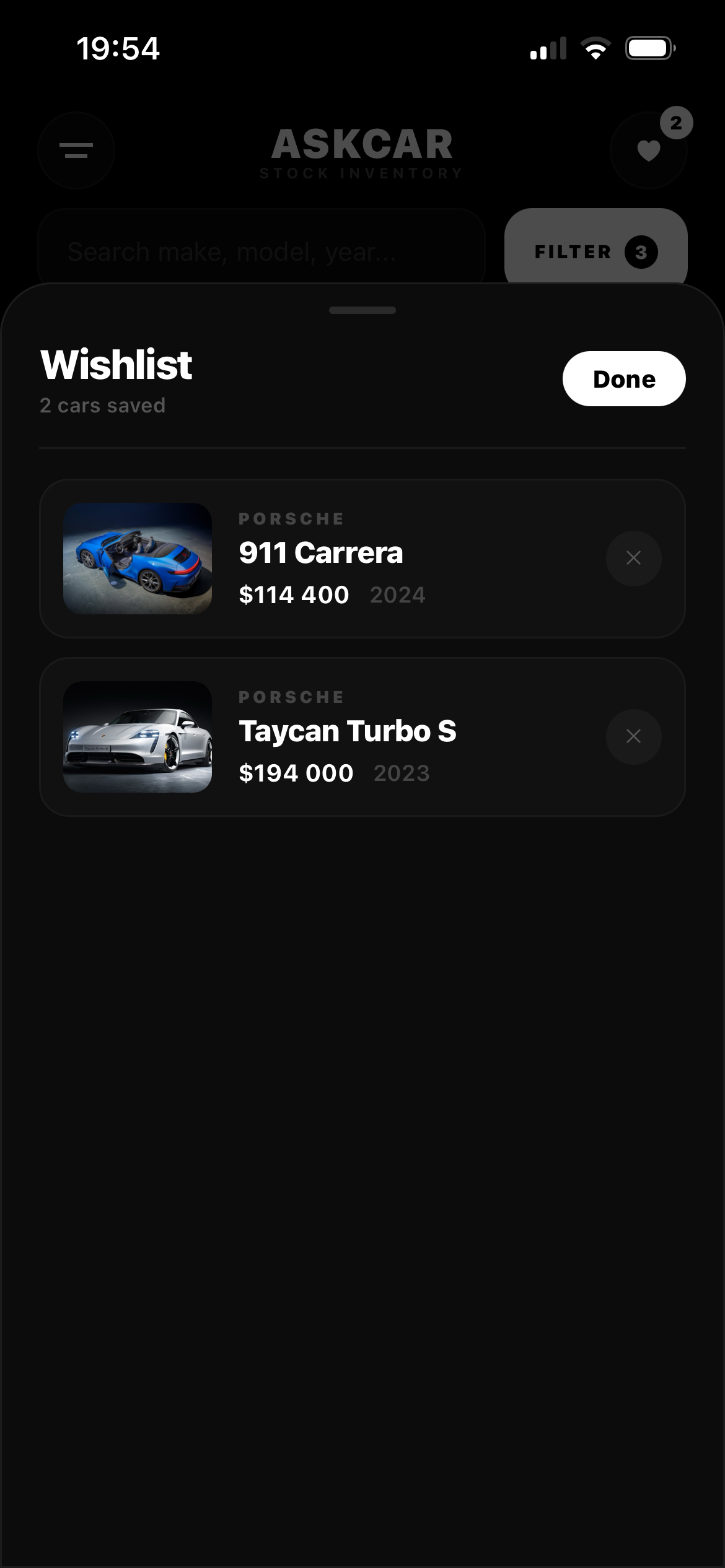Image resolution: width=725 pixels, height=1568 pixels.
Task: Open the Filter panel
Action: pos(572,251)
